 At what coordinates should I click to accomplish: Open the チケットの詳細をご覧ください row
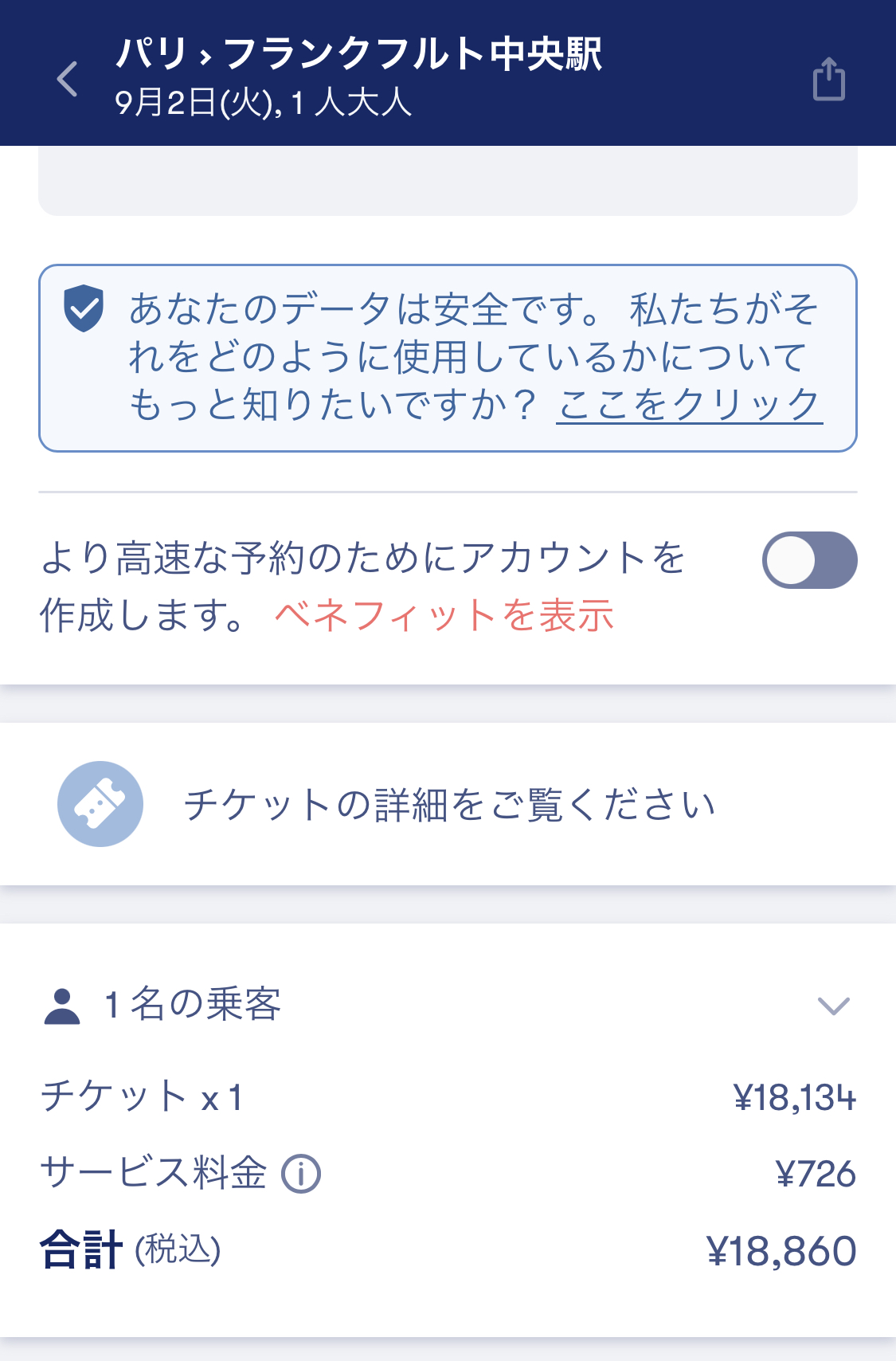click(448, 804)
